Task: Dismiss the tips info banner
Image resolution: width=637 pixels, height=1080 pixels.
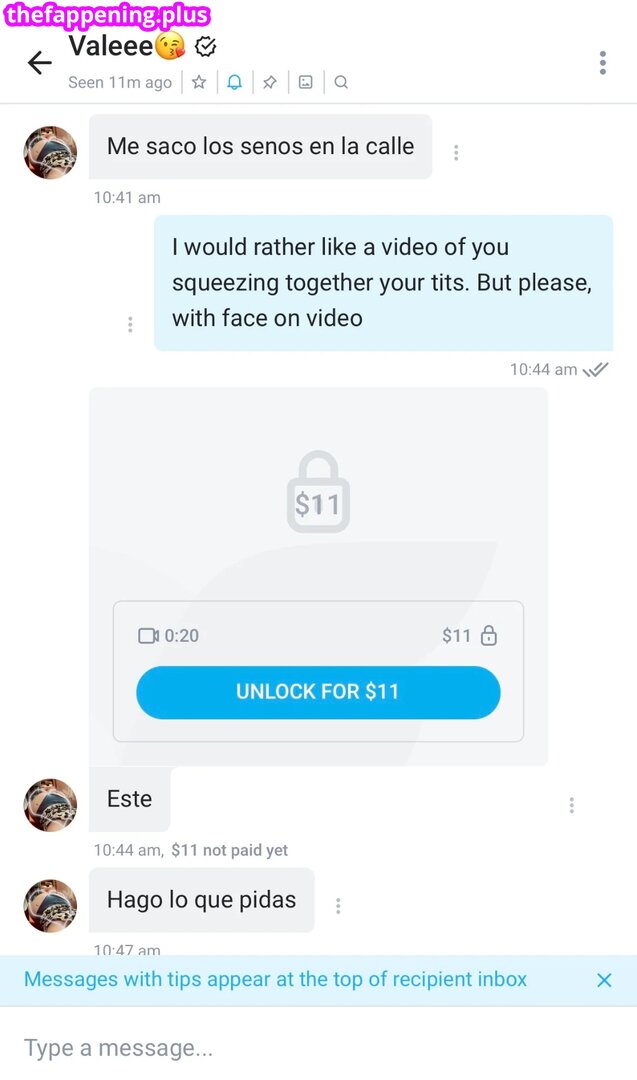Action: [x=604, y=980]
